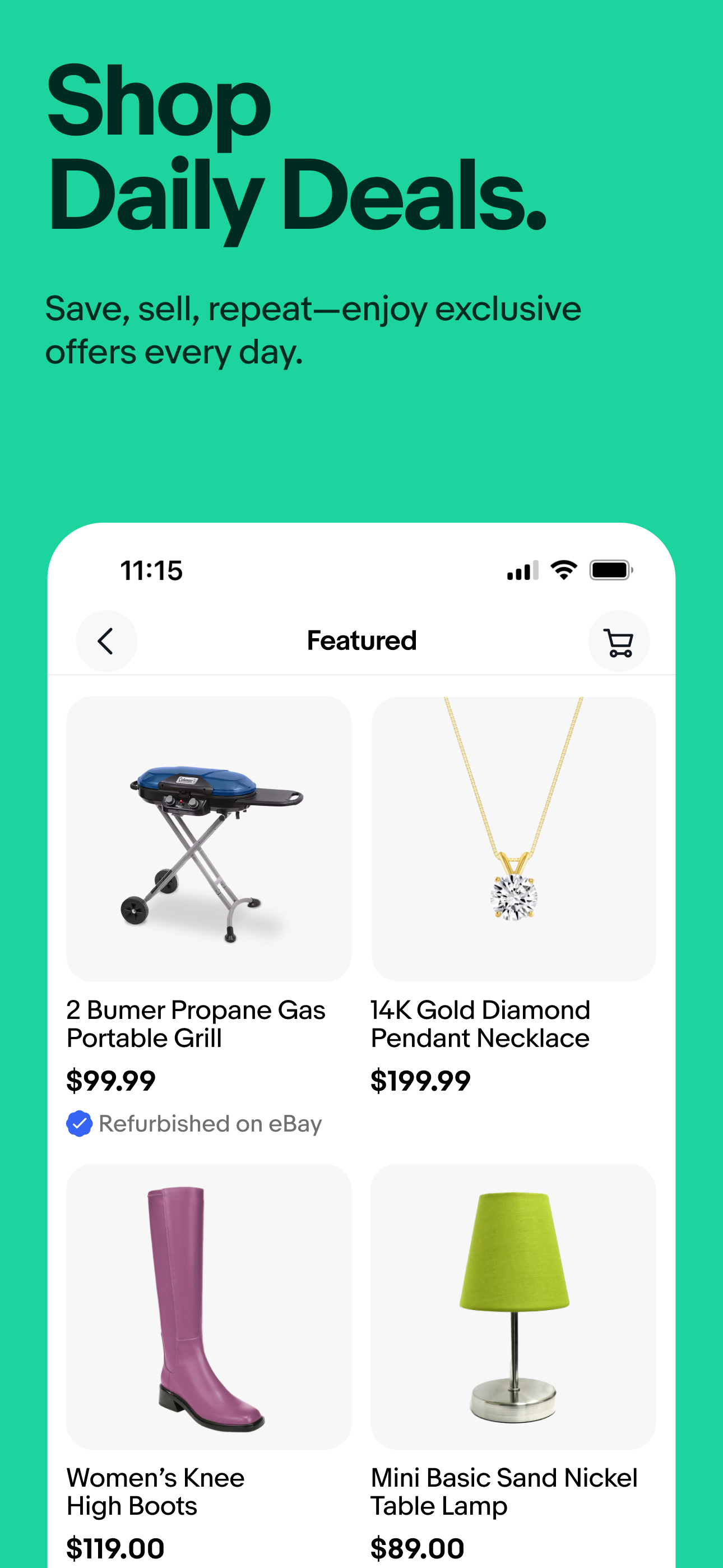
Task: Tap the $119.00 boots price label
Action: pos(115,1548)
